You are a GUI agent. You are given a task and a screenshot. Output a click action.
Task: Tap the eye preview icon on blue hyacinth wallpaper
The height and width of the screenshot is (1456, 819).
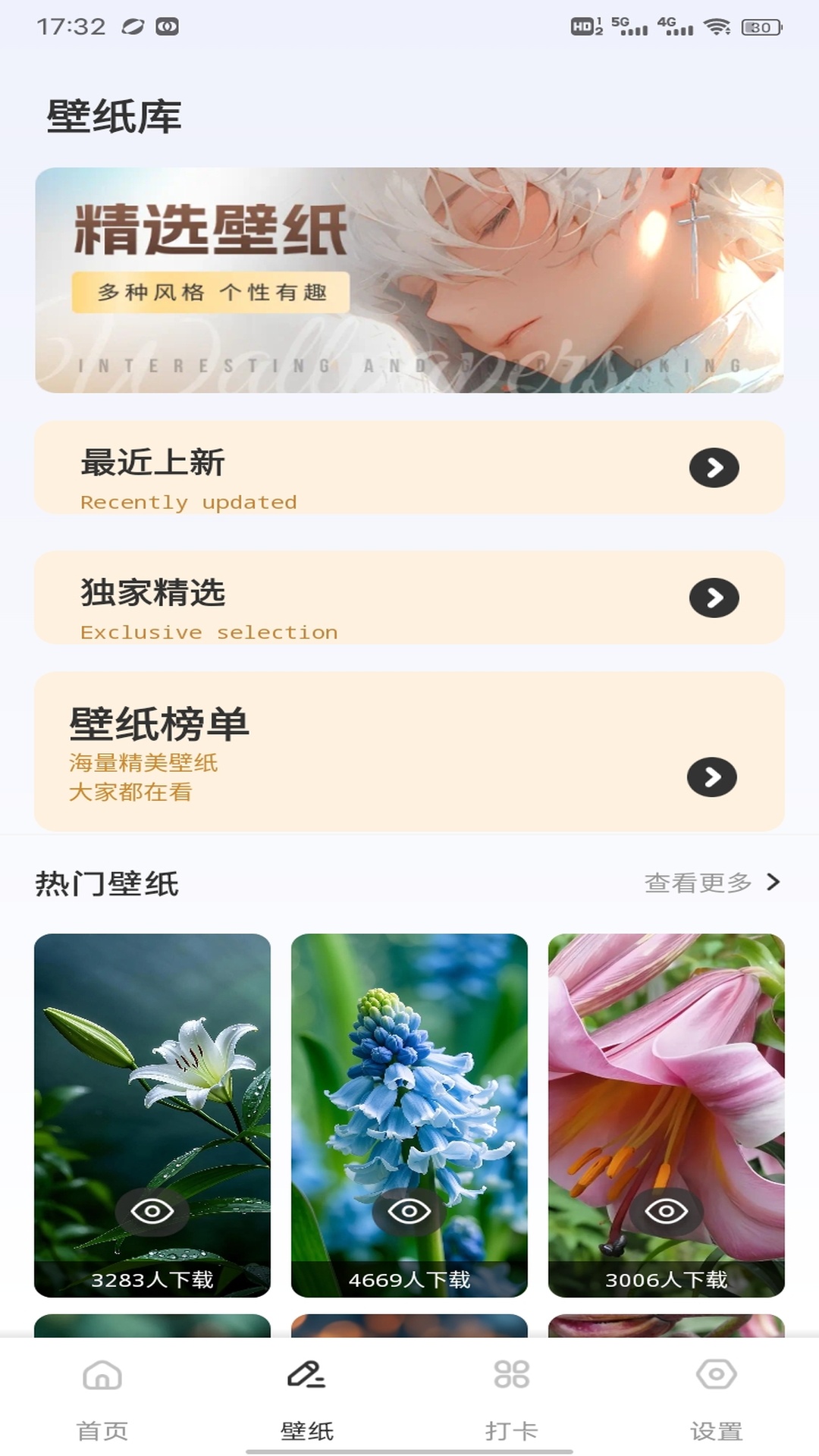tap(409, 1211)
